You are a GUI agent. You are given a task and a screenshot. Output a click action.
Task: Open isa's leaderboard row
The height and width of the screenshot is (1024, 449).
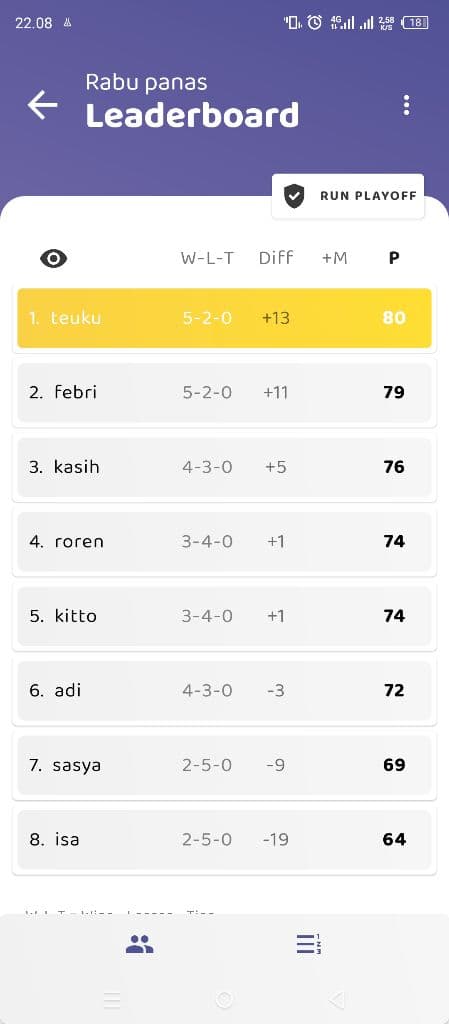tap(224, 839)
